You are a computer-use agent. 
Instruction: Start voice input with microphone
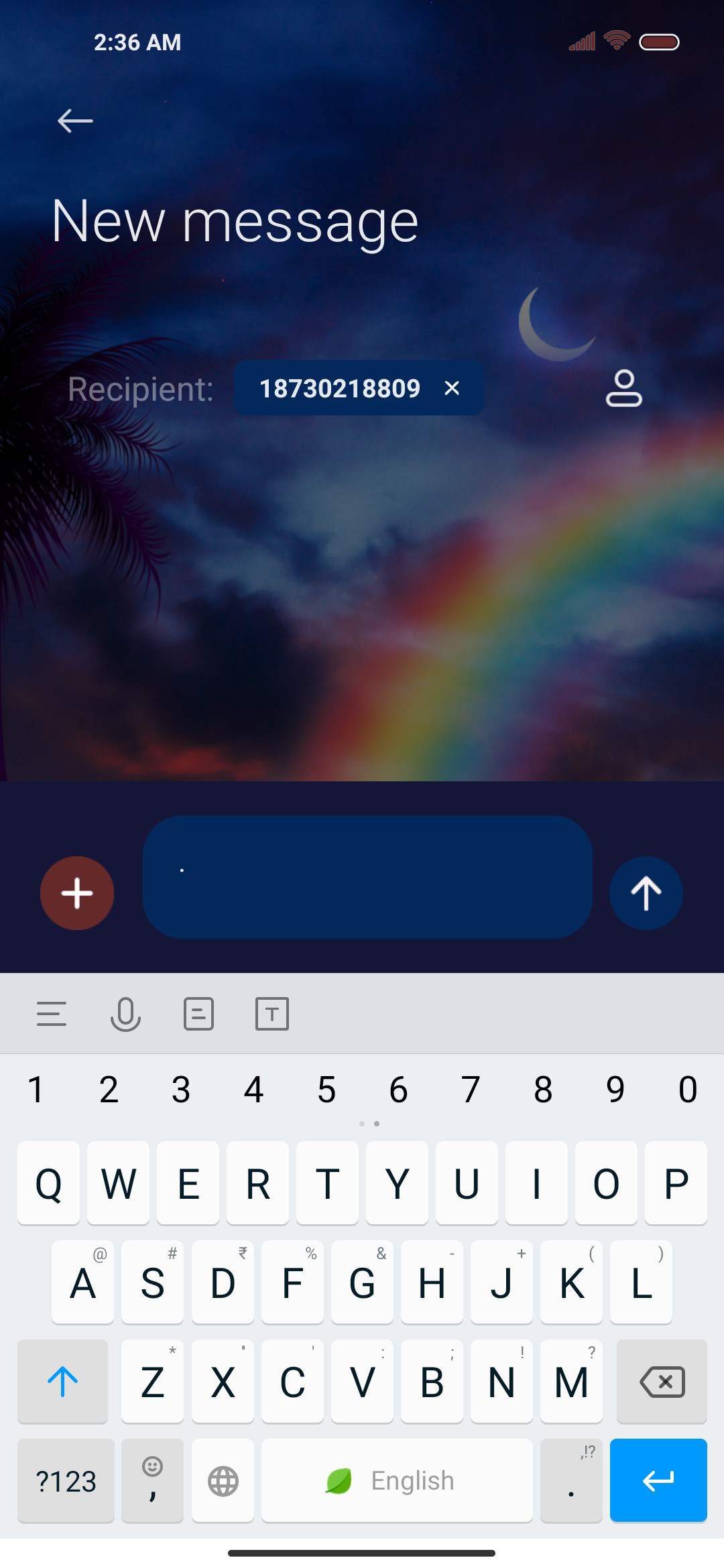[x=125, y=1014]
